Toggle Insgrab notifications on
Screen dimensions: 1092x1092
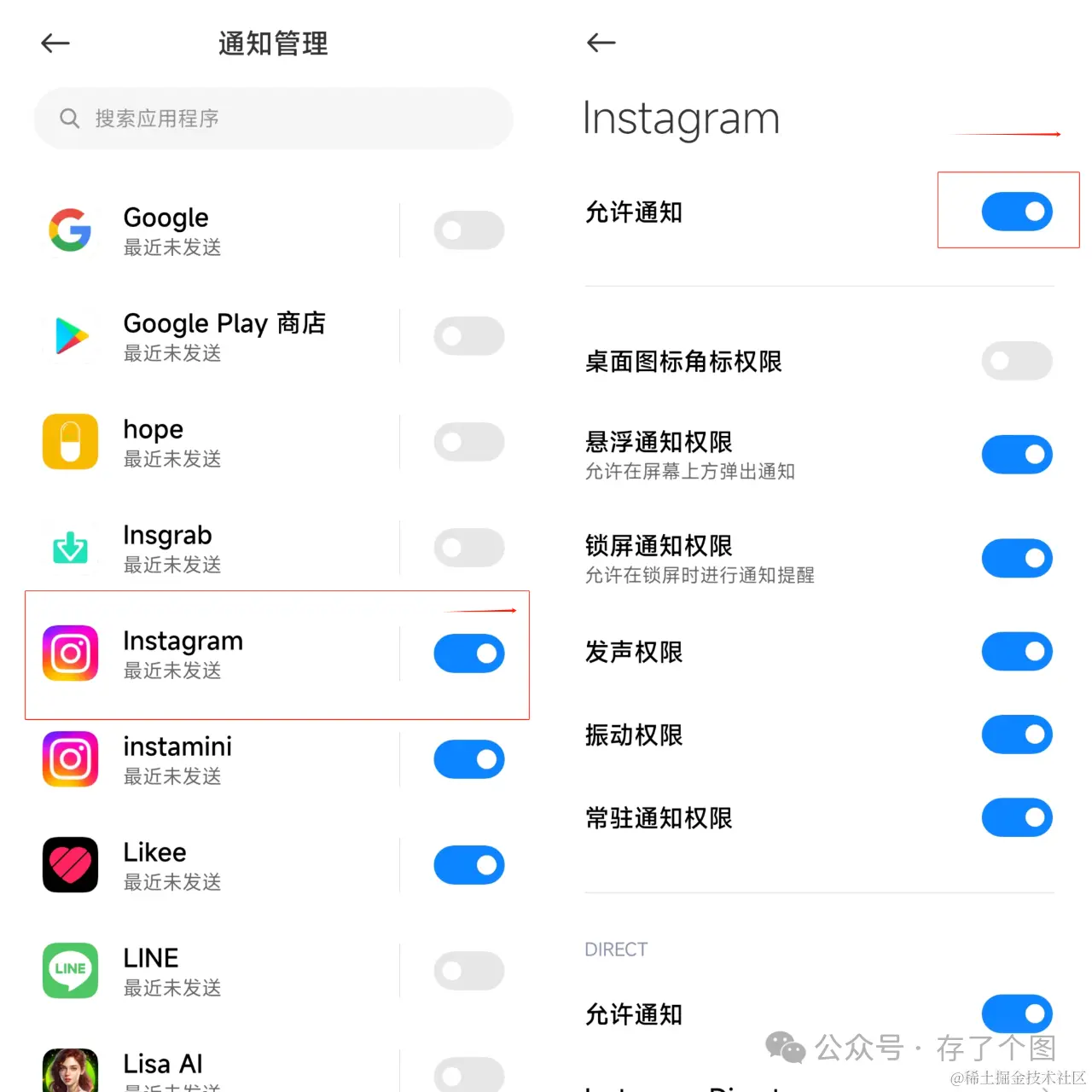click(468, 548)
